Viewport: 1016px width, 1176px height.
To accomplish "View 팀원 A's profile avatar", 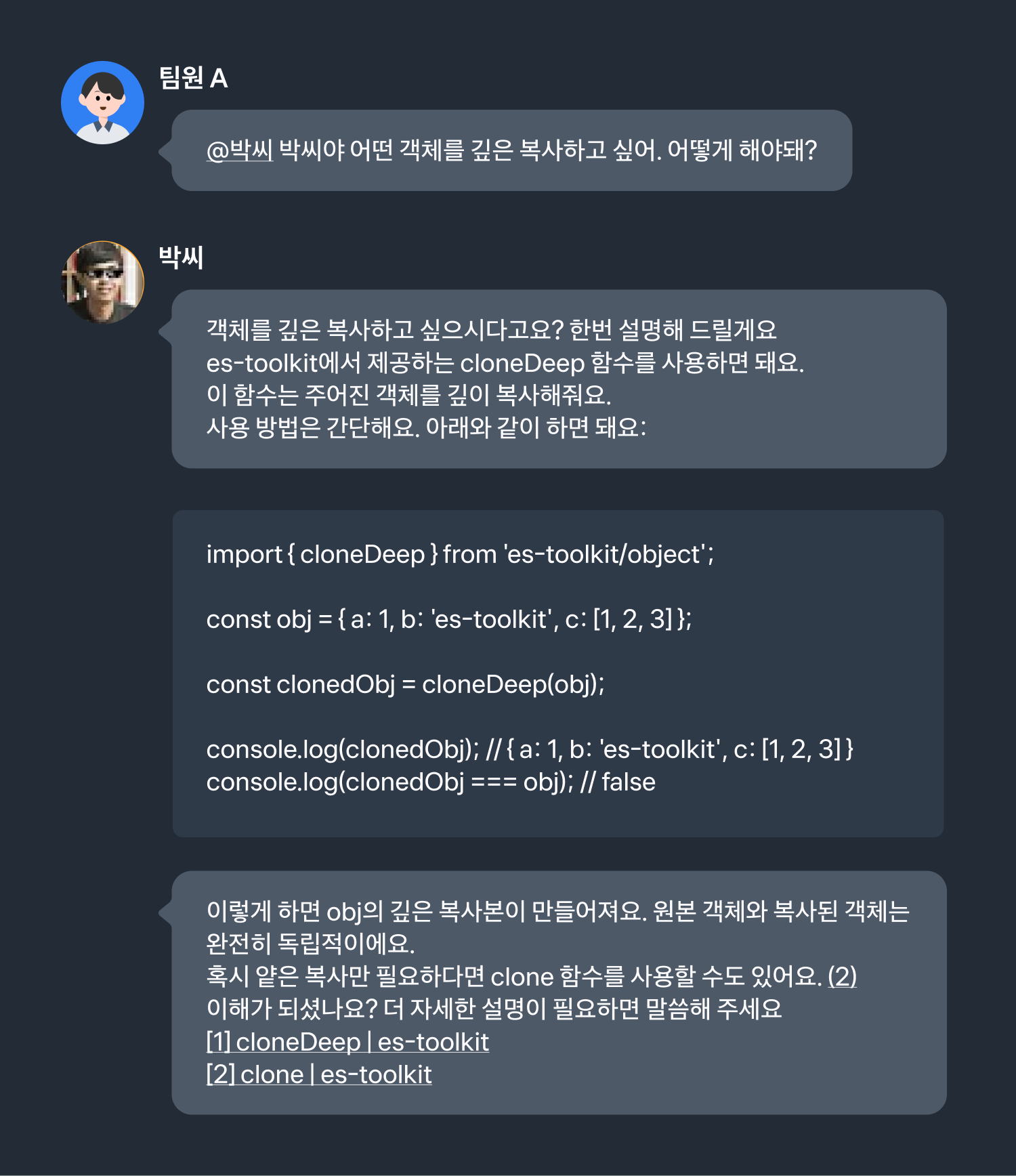I will (x=102, y=102).
